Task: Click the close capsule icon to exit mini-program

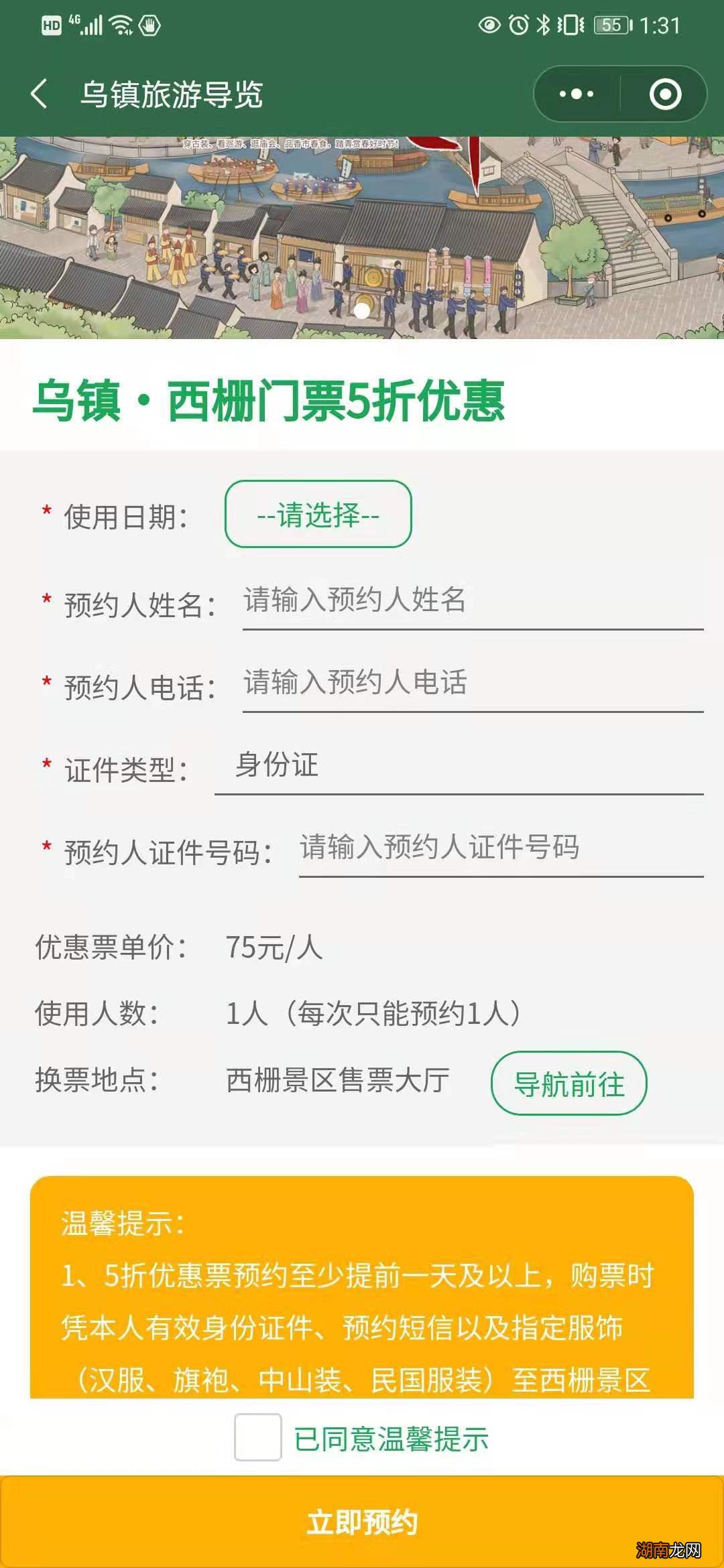Action: click(664, 94)
